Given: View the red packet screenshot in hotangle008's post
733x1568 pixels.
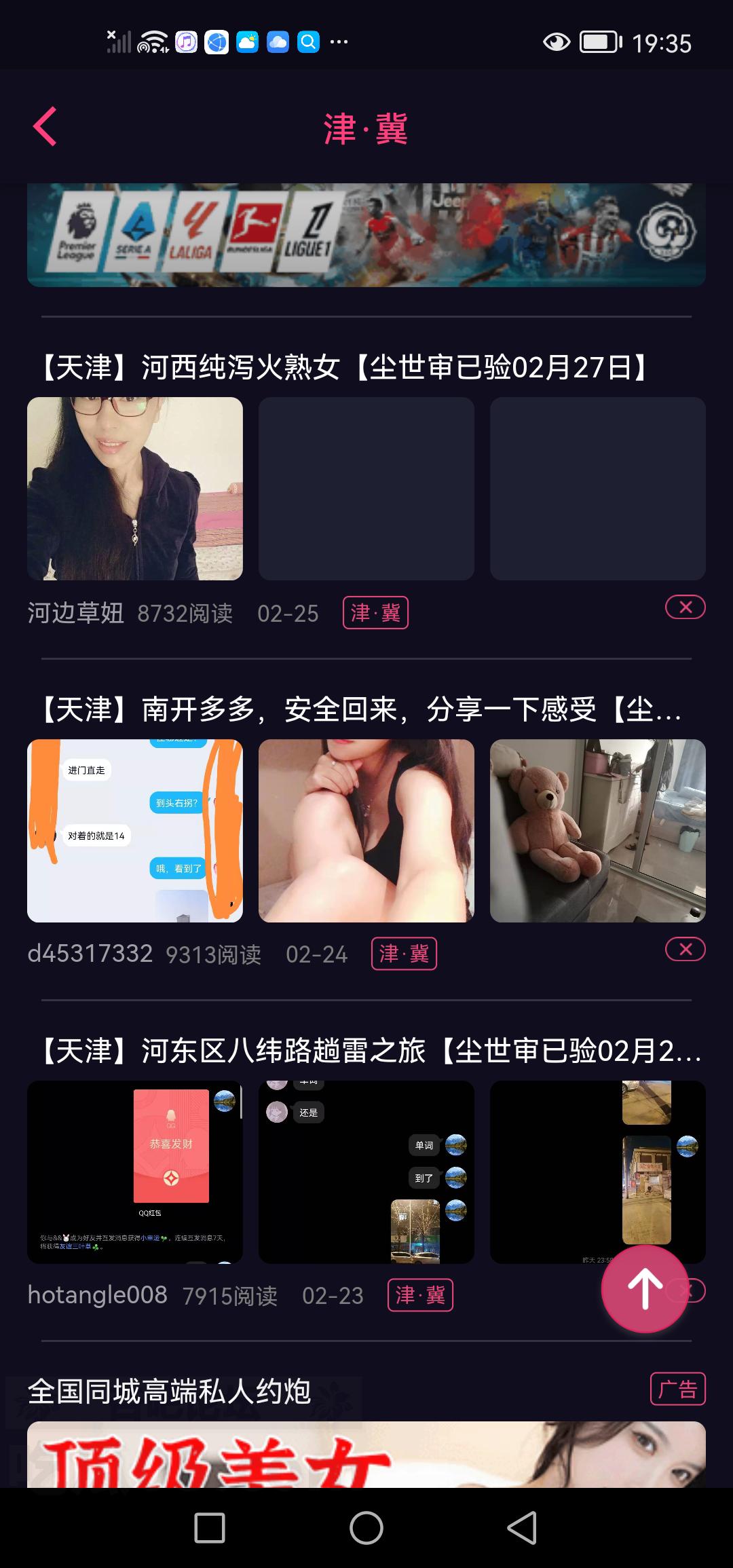Looking at the screenshot, I should click(135, 1172).
